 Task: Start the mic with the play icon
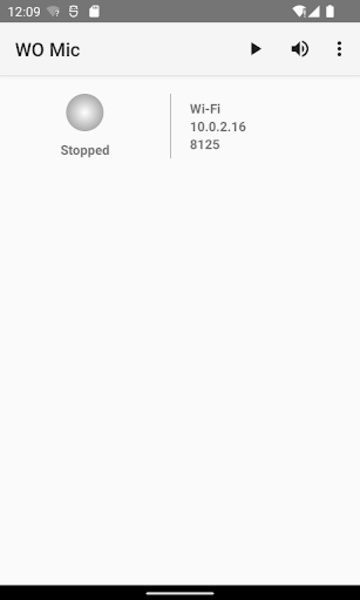(x=256, y=49)
